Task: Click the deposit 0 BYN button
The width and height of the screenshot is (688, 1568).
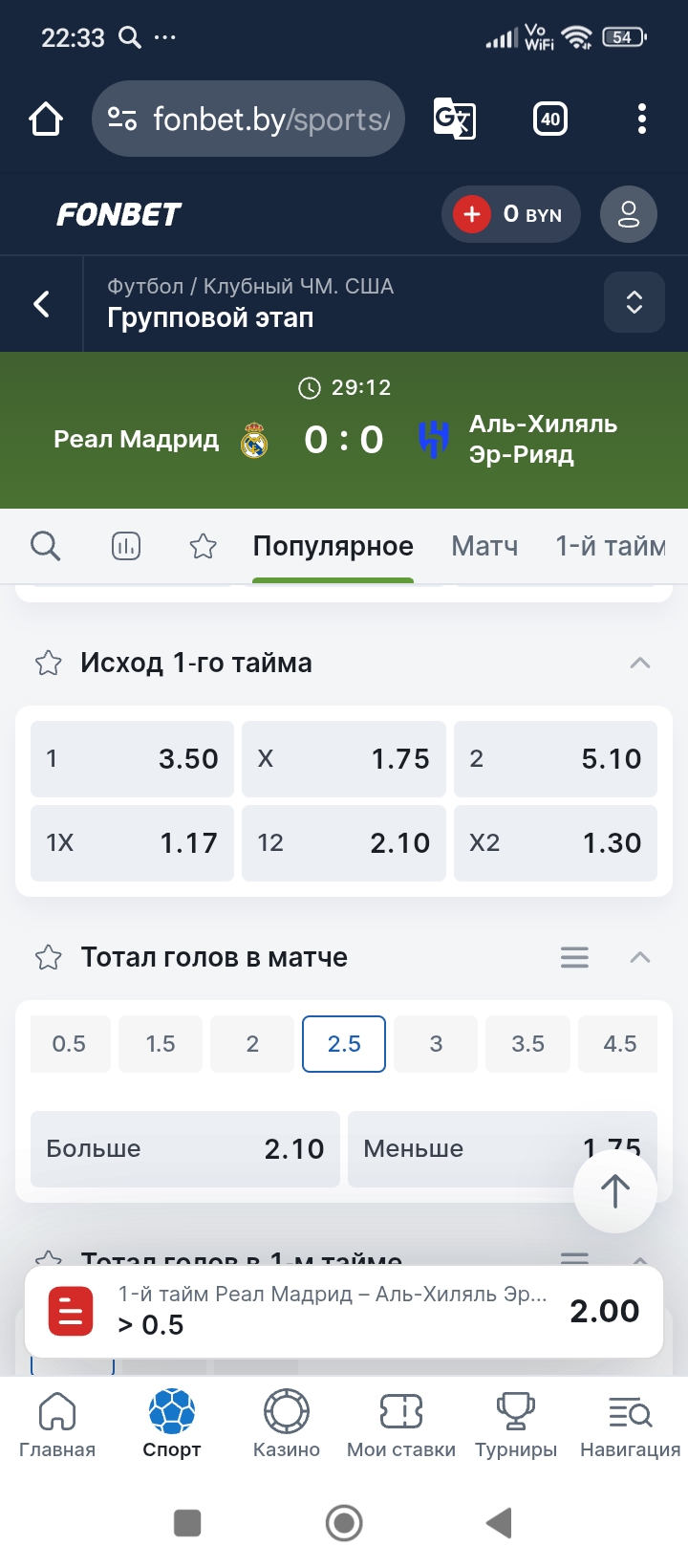Action: (x=511, y=214)
